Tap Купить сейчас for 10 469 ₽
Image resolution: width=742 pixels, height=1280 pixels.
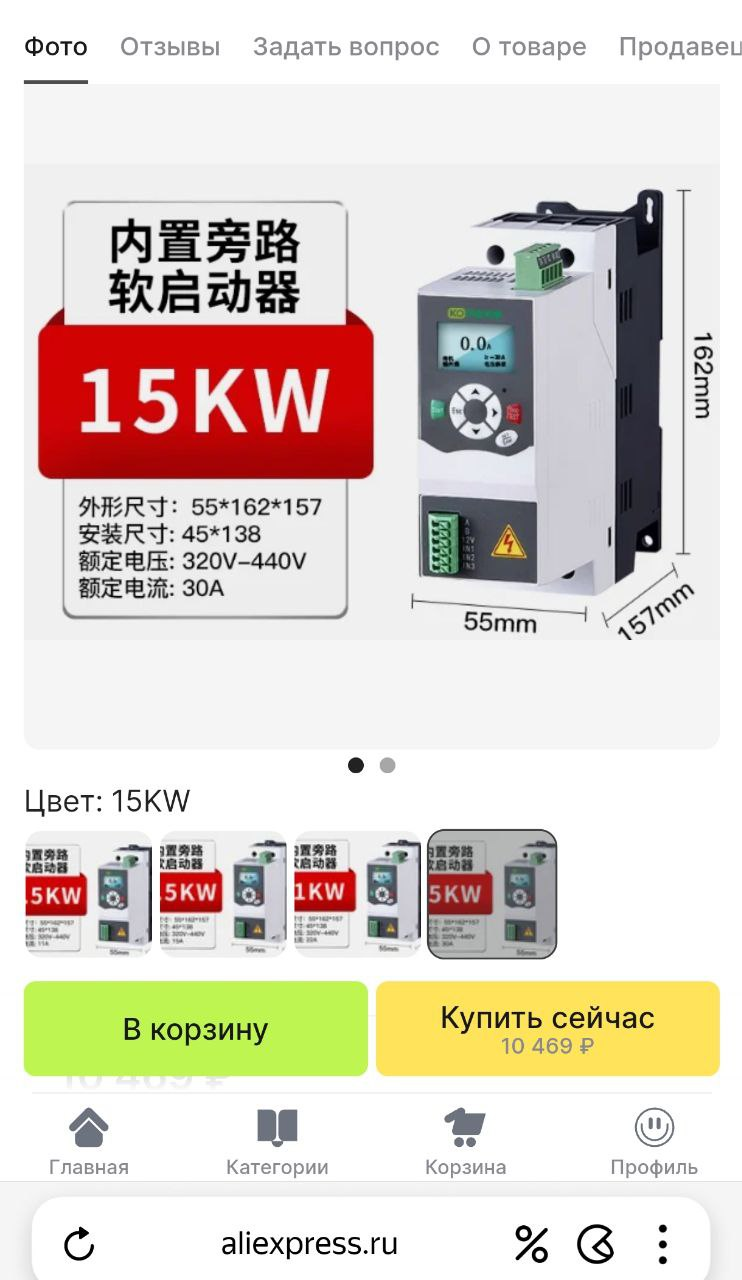(x=548, y=1029)
